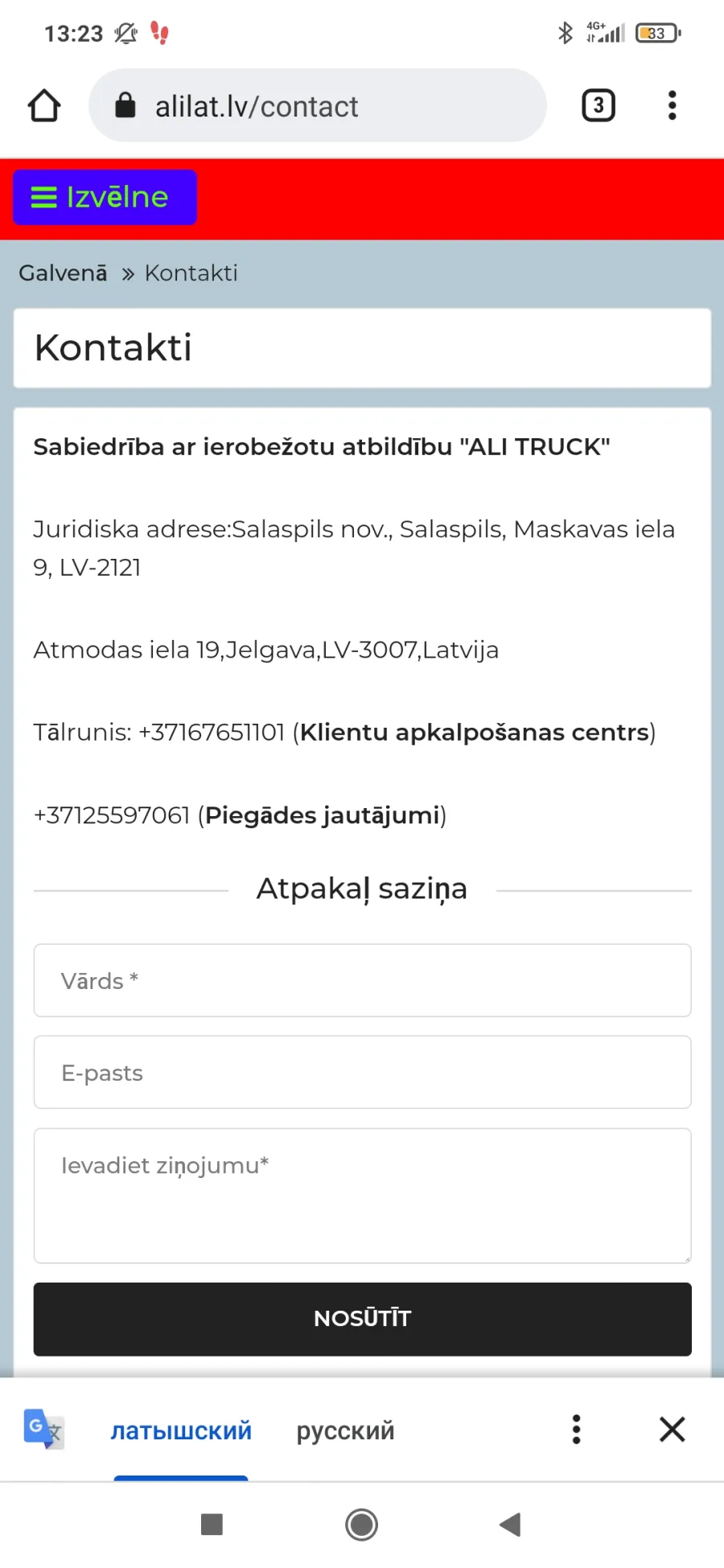Tap the alilat.lv/contact address bar

(x=318, y=105)
